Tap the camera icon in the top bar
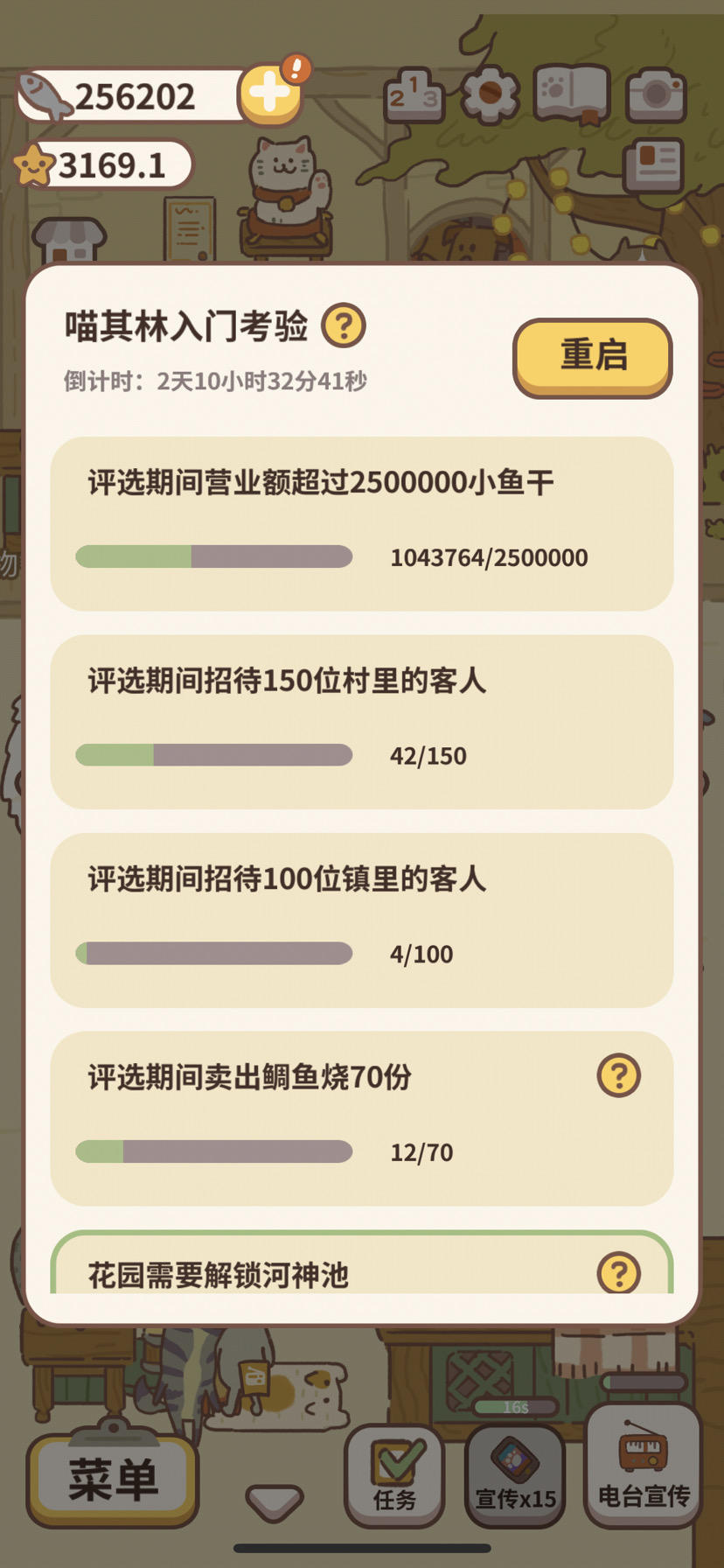This screenshot has width=724, height=1568. pyautogui.click(x=658, y=92)
